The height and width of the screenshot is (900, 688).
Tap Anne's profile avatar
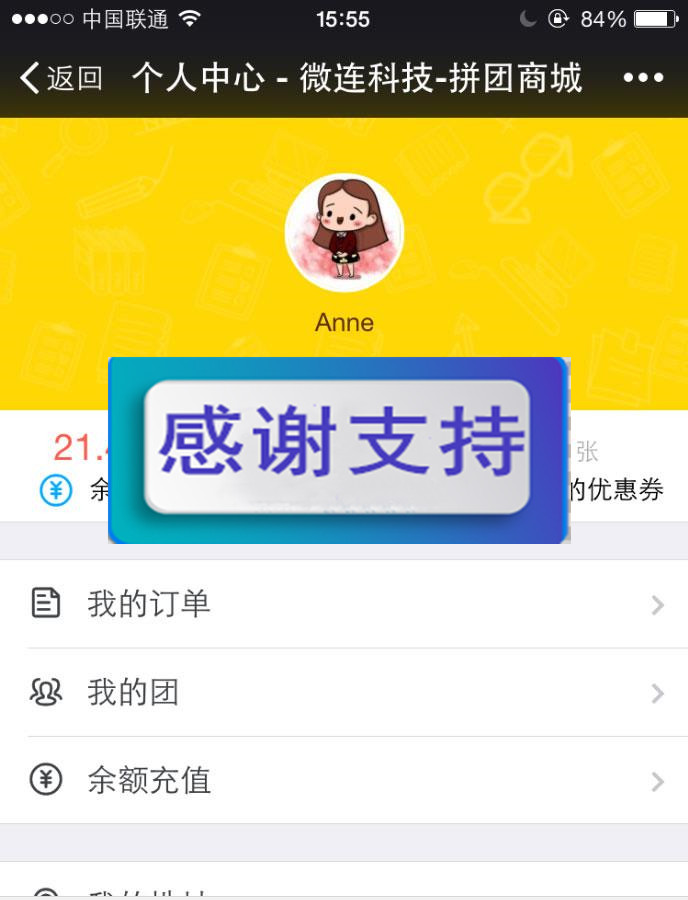pyautogui.click(x=344, y=233)
